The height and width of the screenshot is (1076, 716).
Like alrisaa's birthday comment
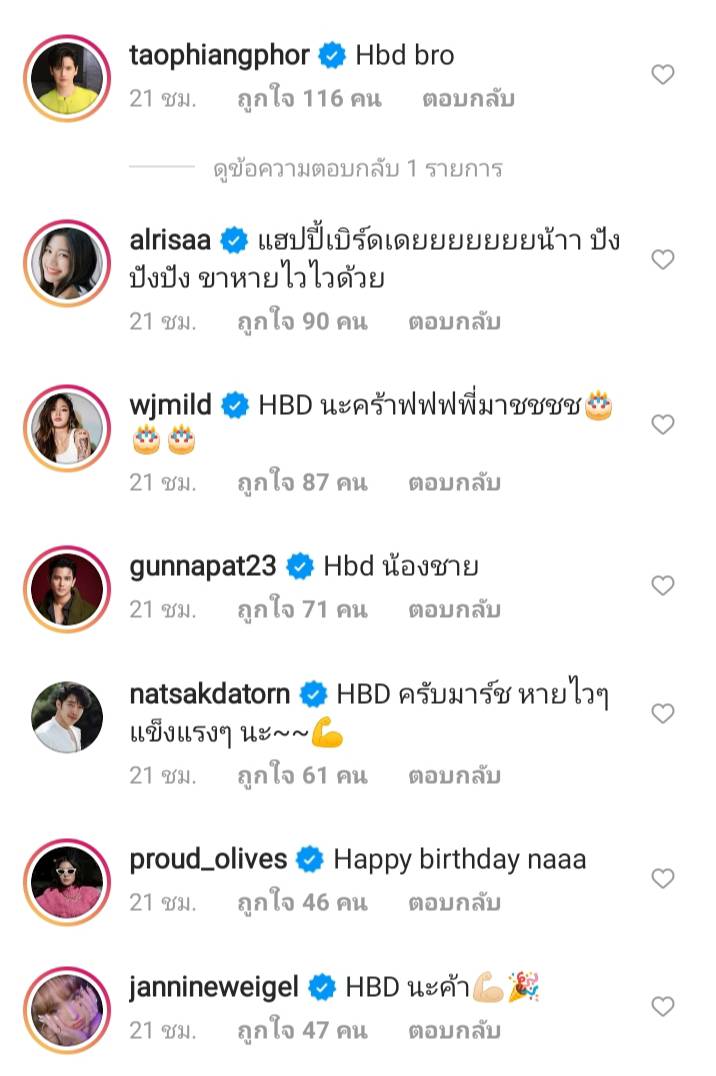[663, 259]
